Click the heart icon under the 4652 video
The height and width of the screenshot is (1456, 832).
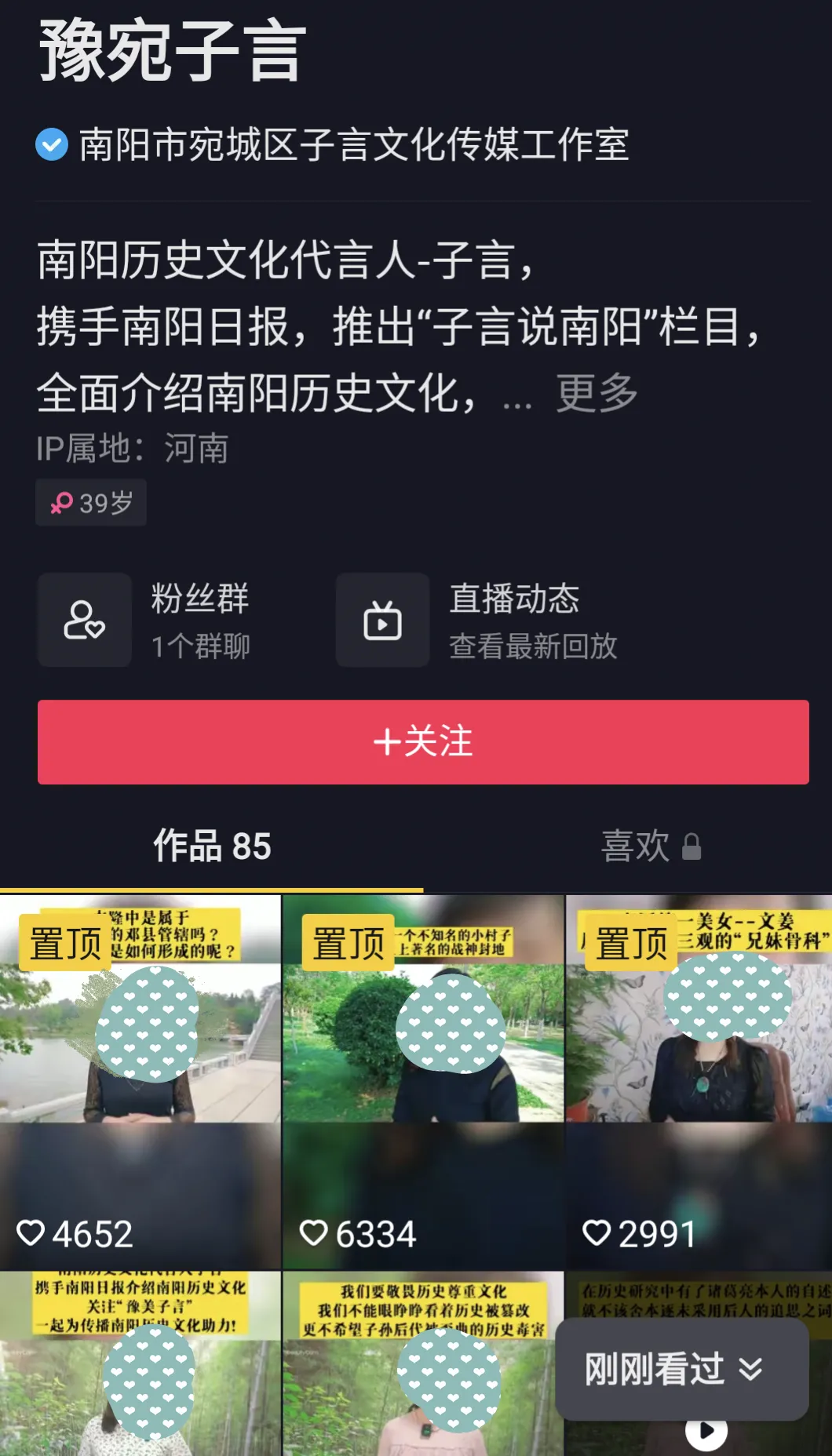(x=32, y=1233)
